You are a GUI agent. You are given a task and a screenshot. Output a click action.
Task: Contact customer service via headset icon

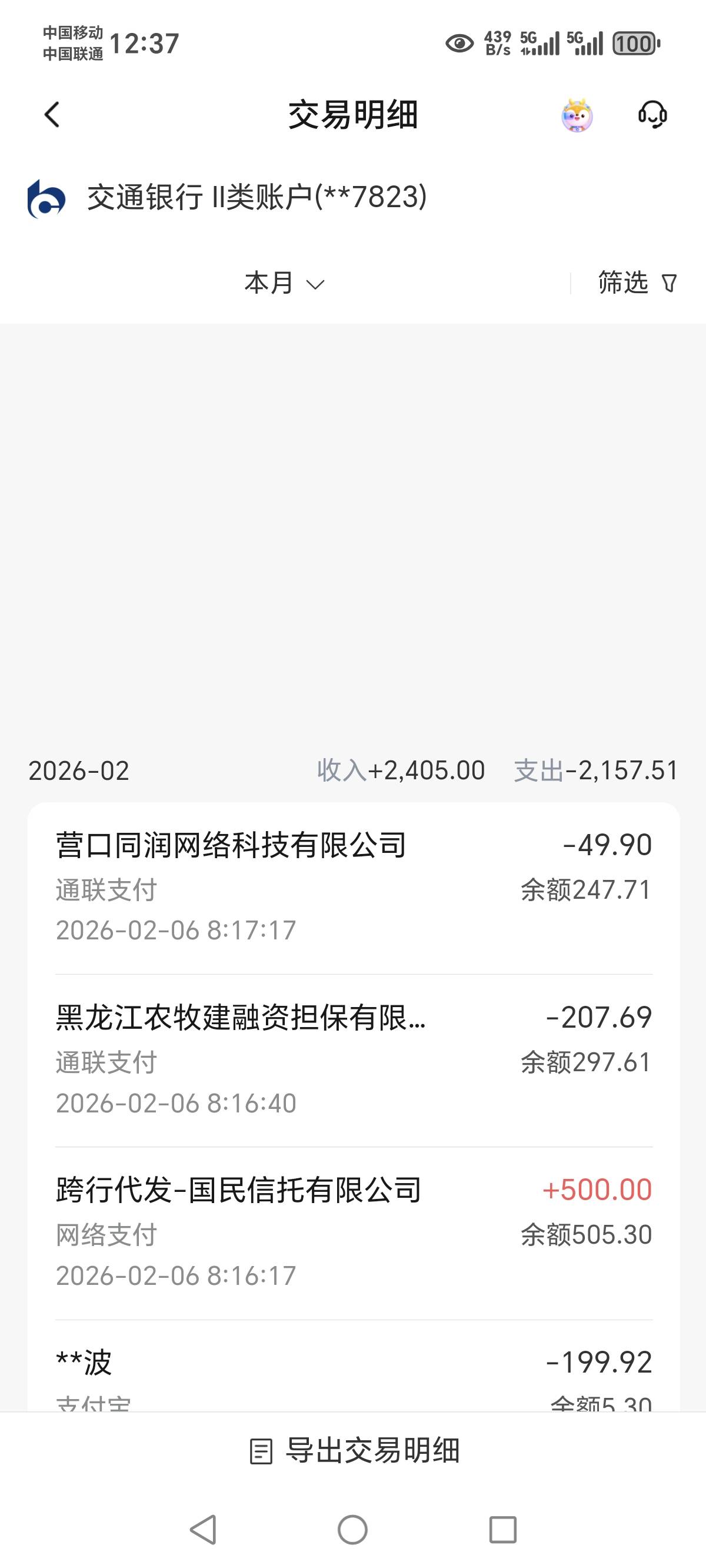[x=652, y=114]
